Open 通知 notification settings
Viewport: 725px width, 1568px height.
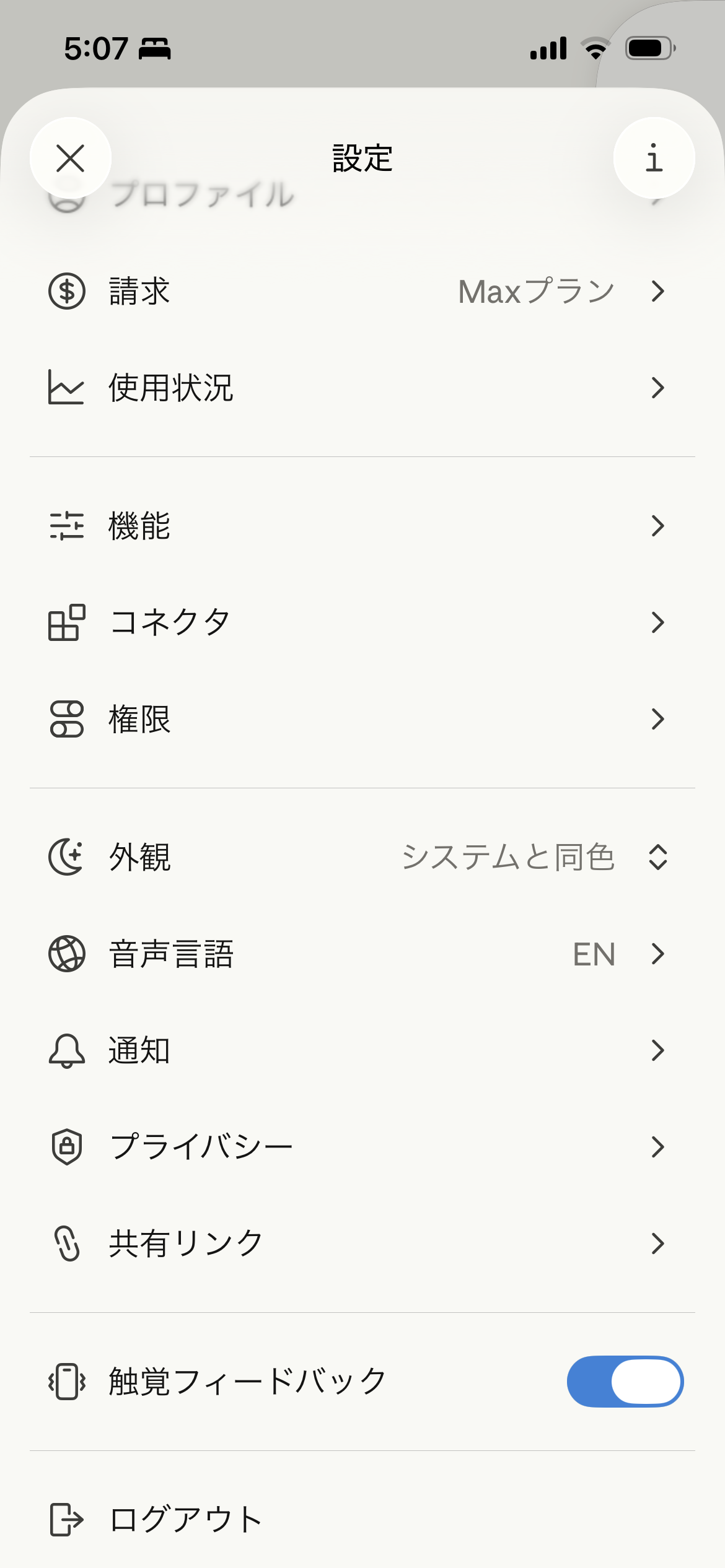click(362, 1050)
